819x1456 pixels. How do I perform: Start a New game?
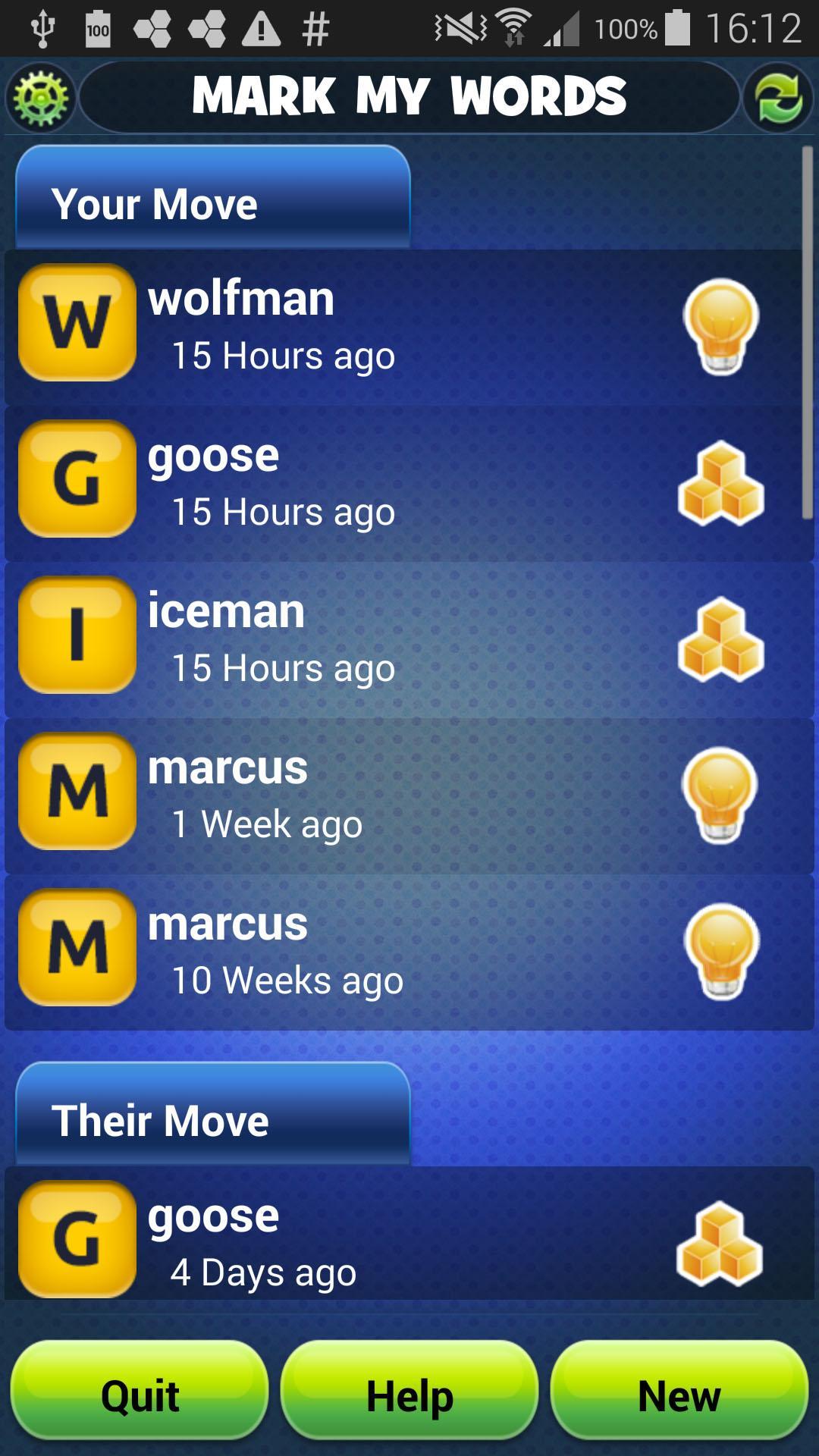pyautogui.click(x=679, y=1395)
